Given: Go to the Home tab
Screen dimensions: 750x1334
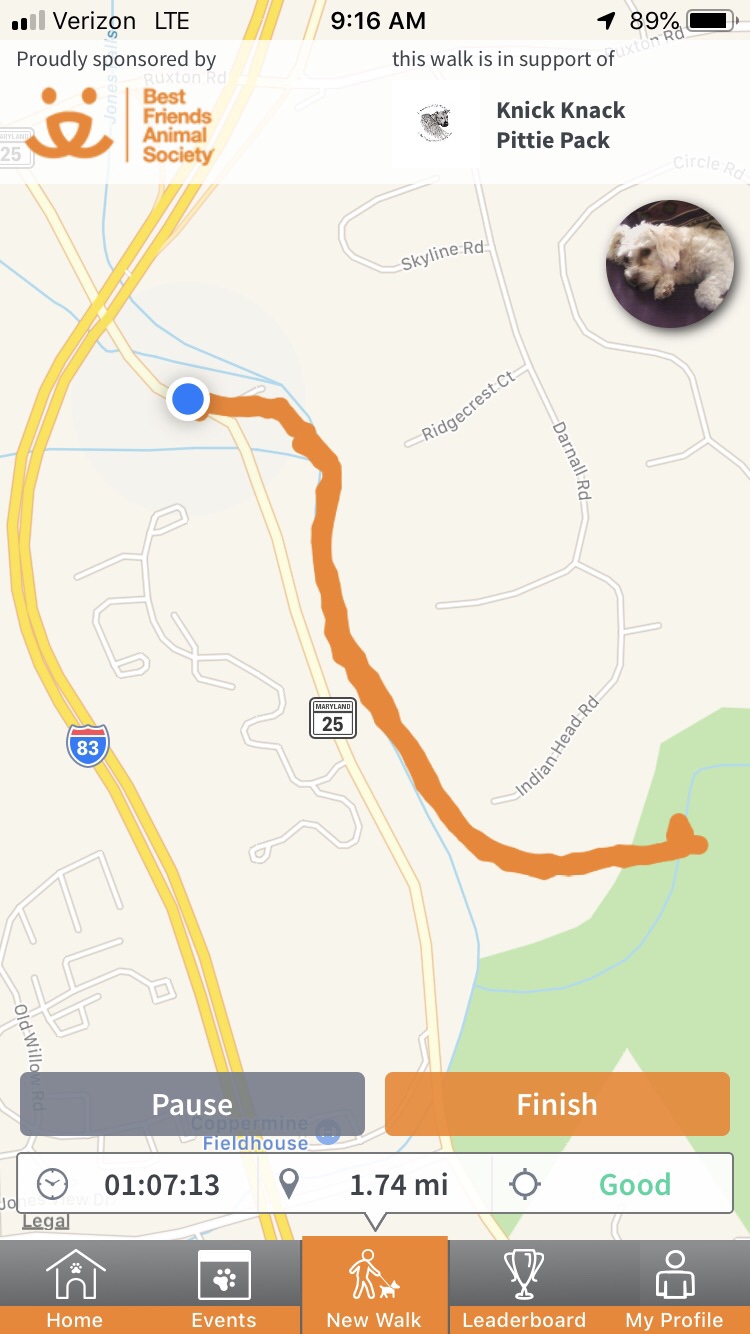Looking at the screenshot, I should [x=75, y=1288].
